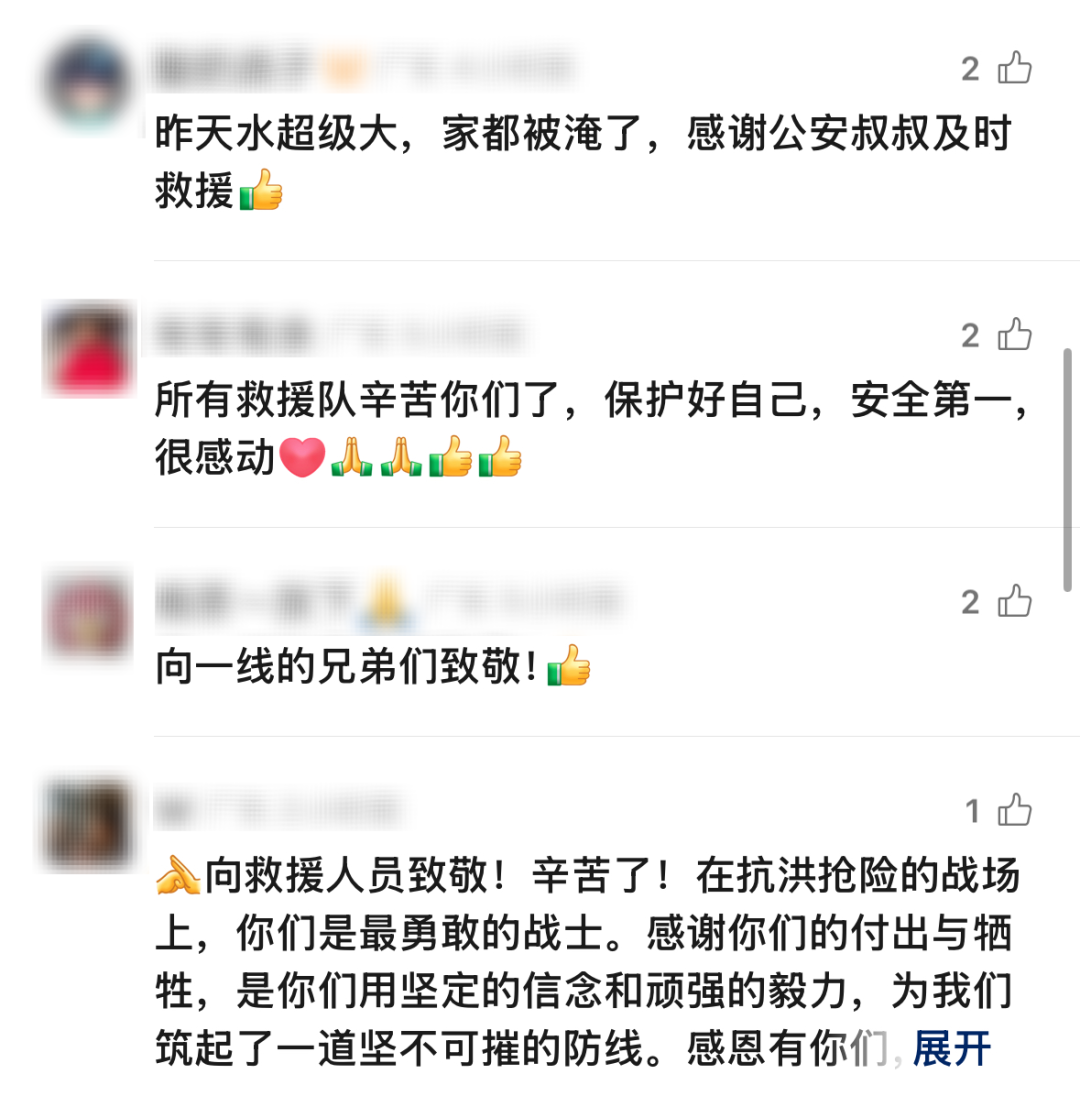Screen dimensions: 1080x1096
Task: Like the comment 所有救援队辛苦你们了
Action: 1014,335
